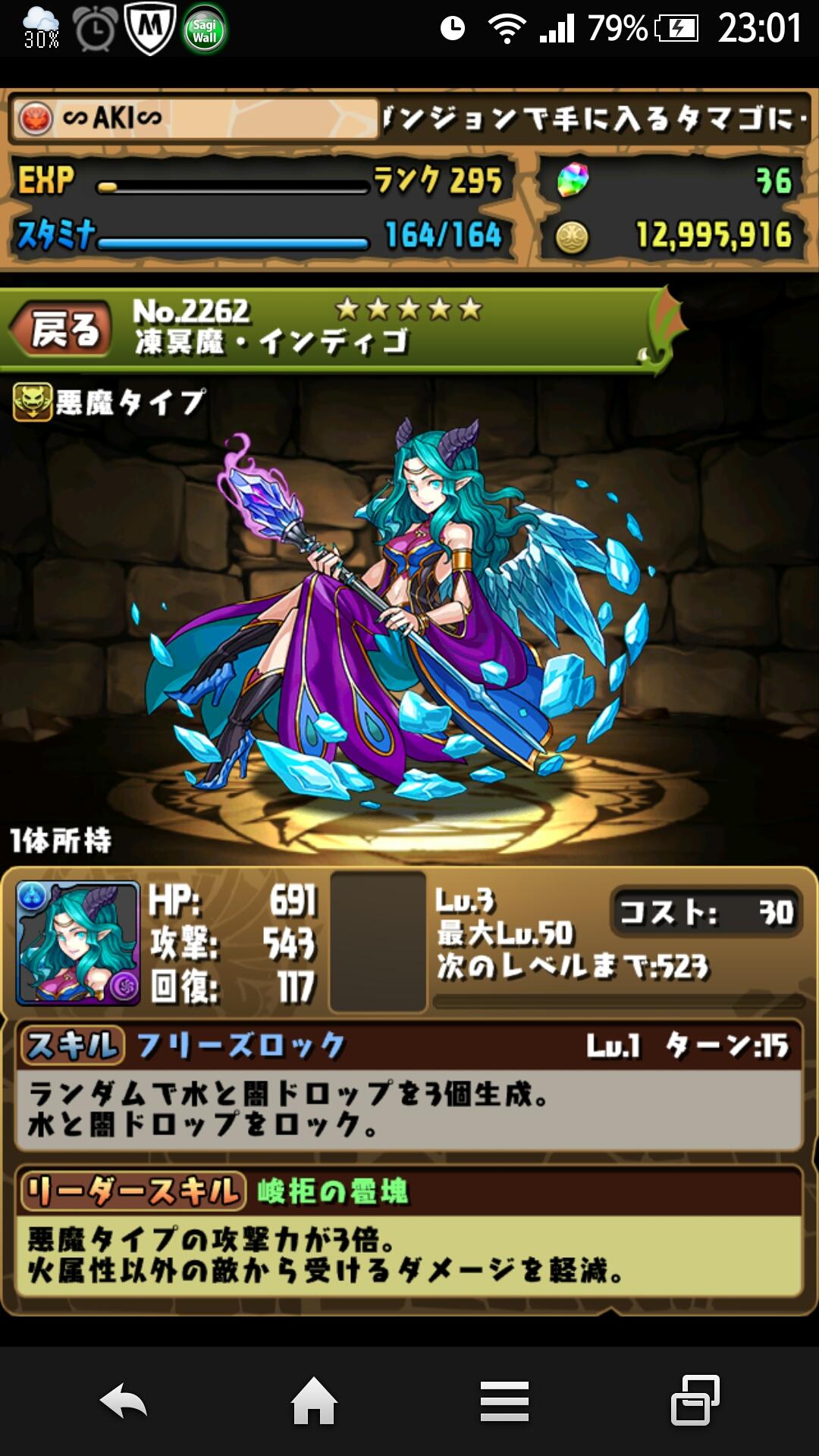
Task: Tap the Android back arrow
Action: click(x=124, y=1401)
